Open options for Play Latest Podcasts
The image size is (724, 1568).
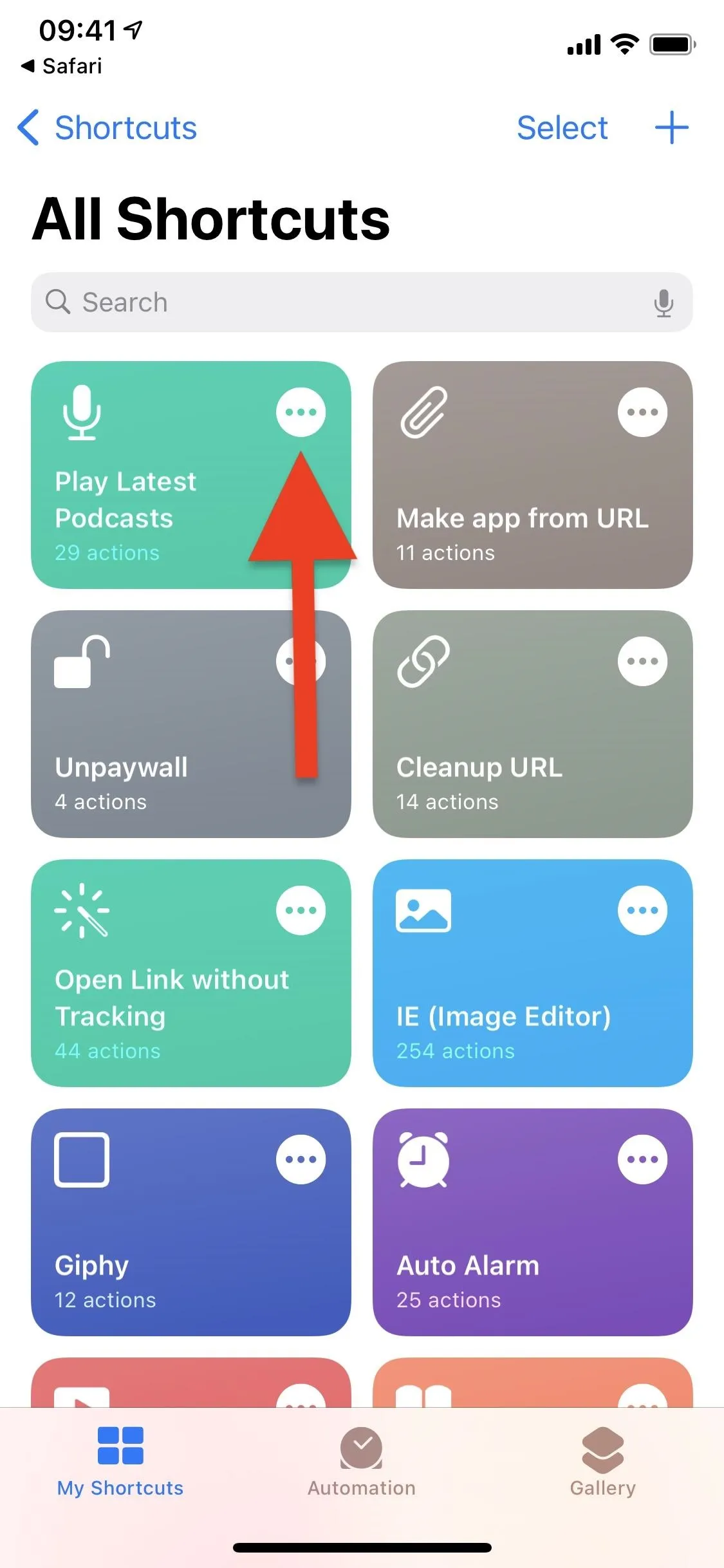coord(301,412)
